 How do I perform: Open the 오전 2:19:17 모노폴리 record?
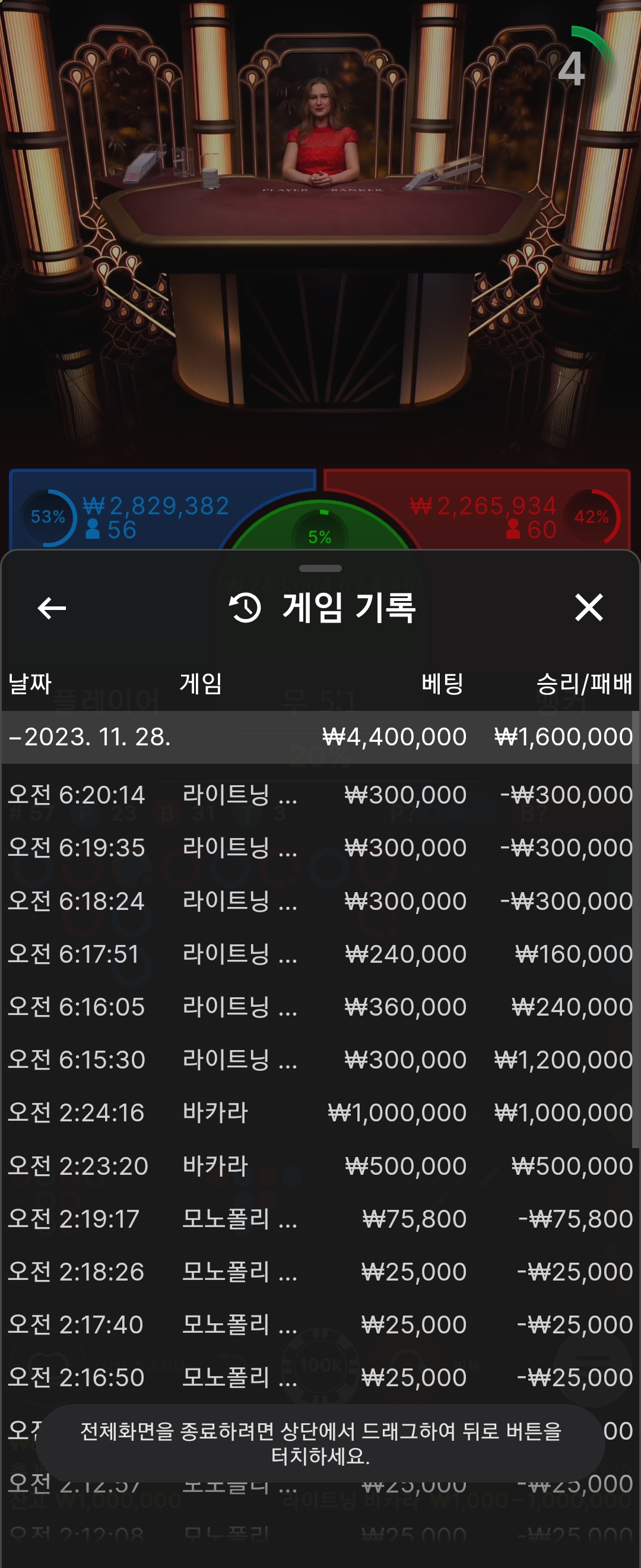click(320, 1219)
